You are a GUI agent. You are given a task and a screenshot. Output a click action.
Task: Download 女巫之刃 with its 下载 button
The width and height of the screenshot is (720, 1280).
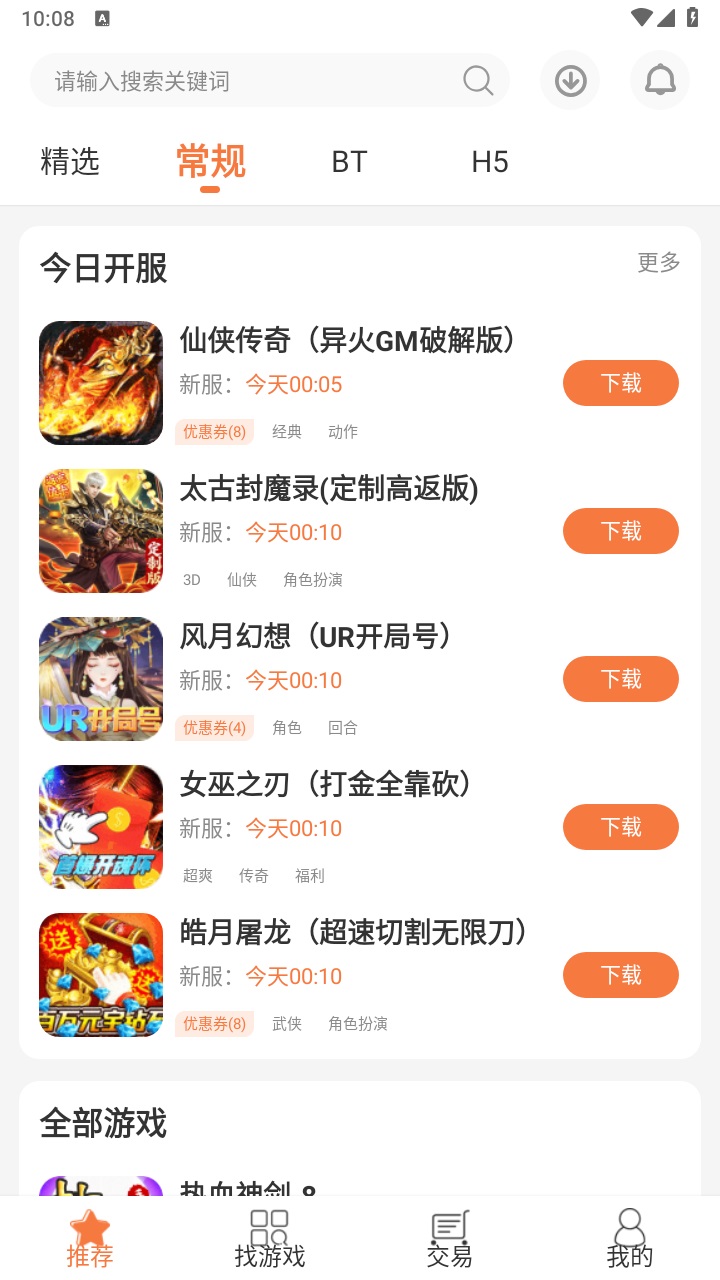(x=620, y=827)
